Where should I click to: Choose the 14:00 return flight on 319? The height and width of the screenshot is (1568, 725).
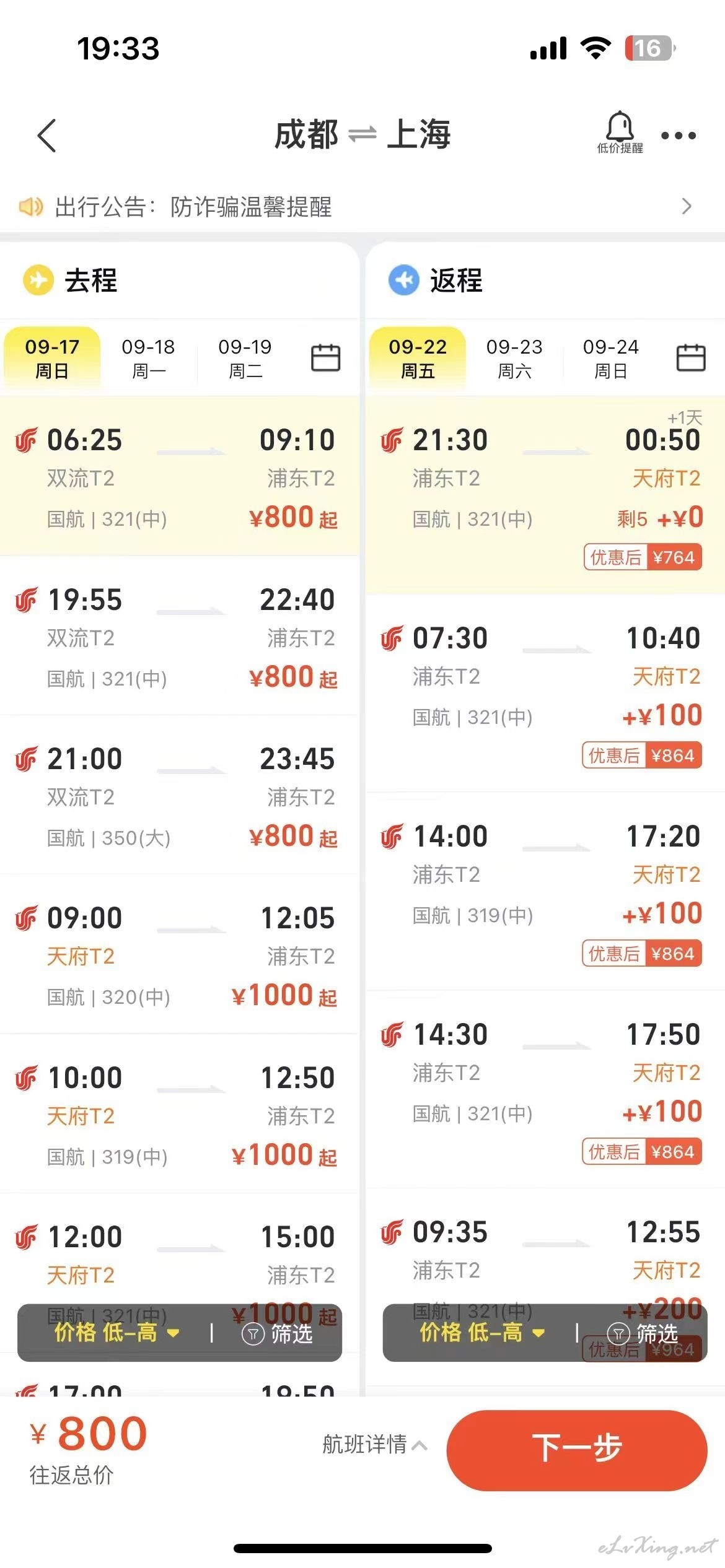[545, 892]
